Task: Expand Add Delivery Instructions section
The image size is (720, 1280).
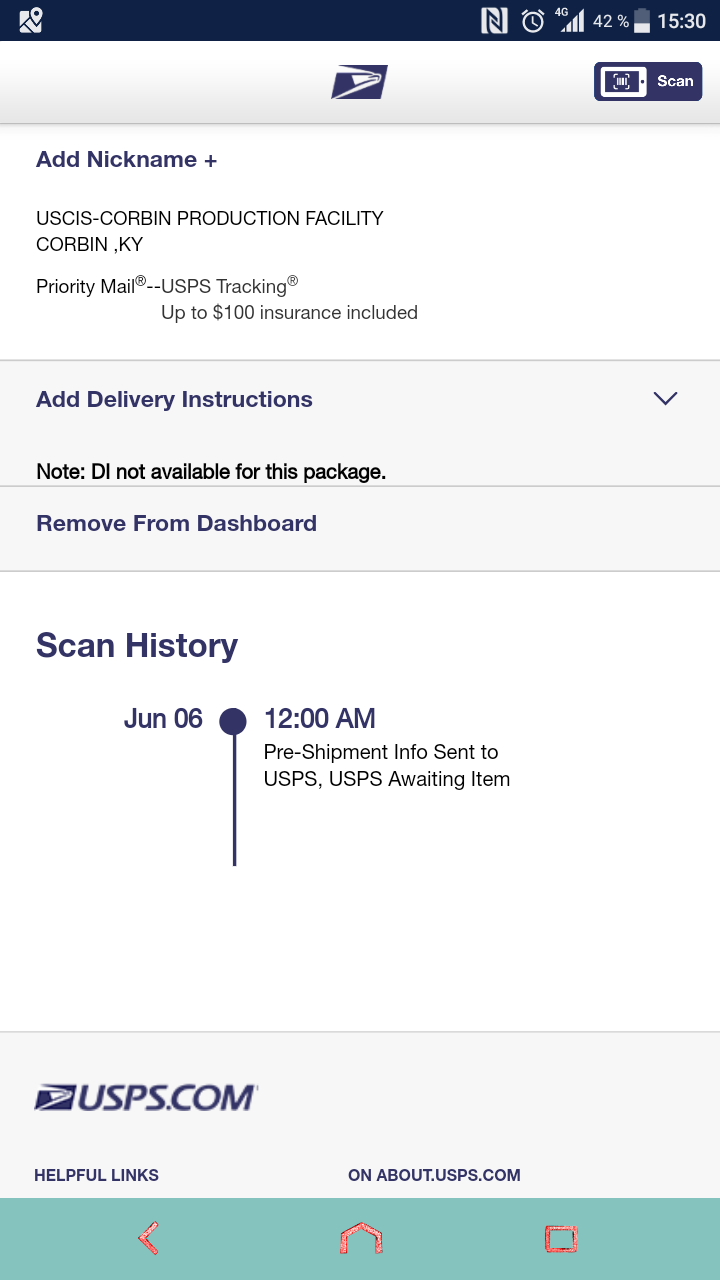Action: click(360, 399)
